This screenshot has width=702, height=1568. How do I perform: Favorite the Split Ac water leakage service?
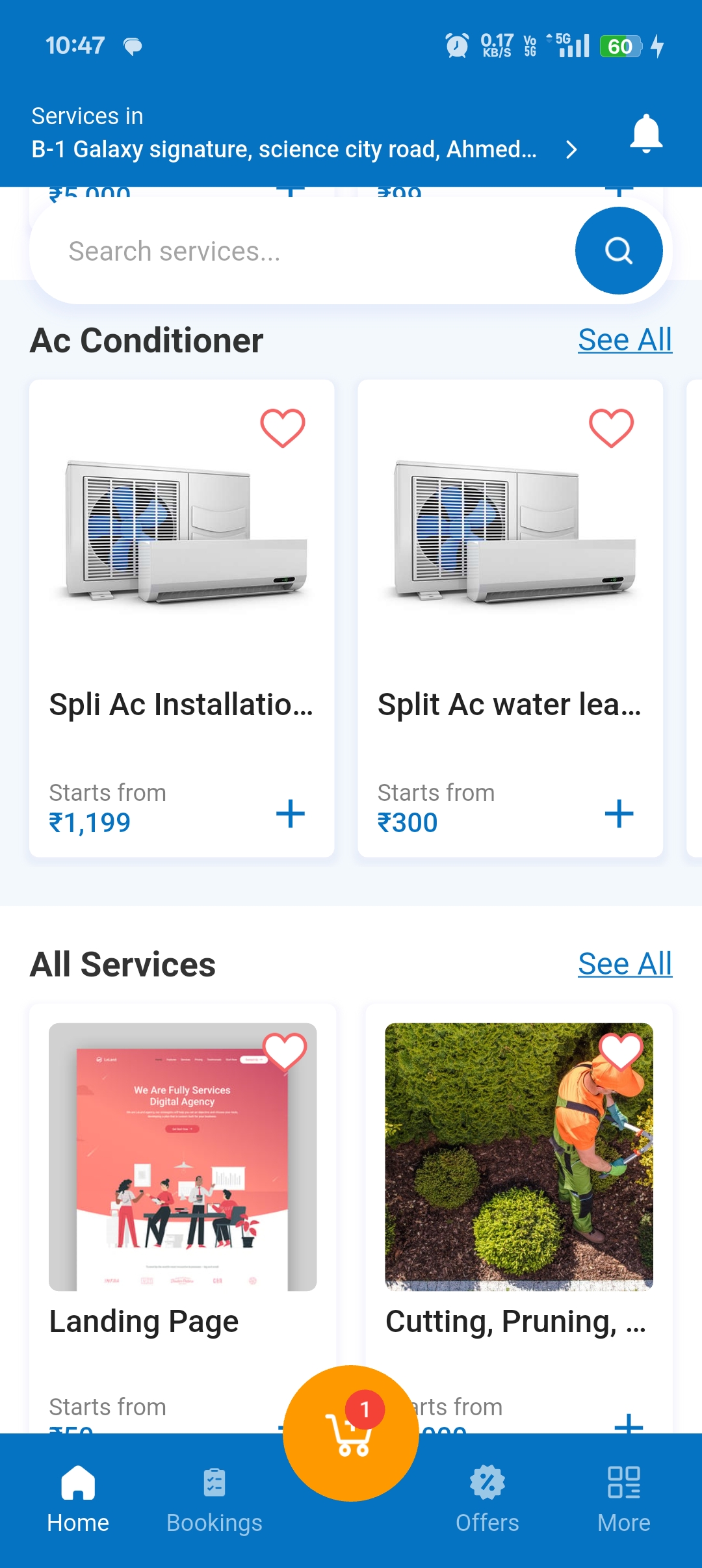point(610,428)
